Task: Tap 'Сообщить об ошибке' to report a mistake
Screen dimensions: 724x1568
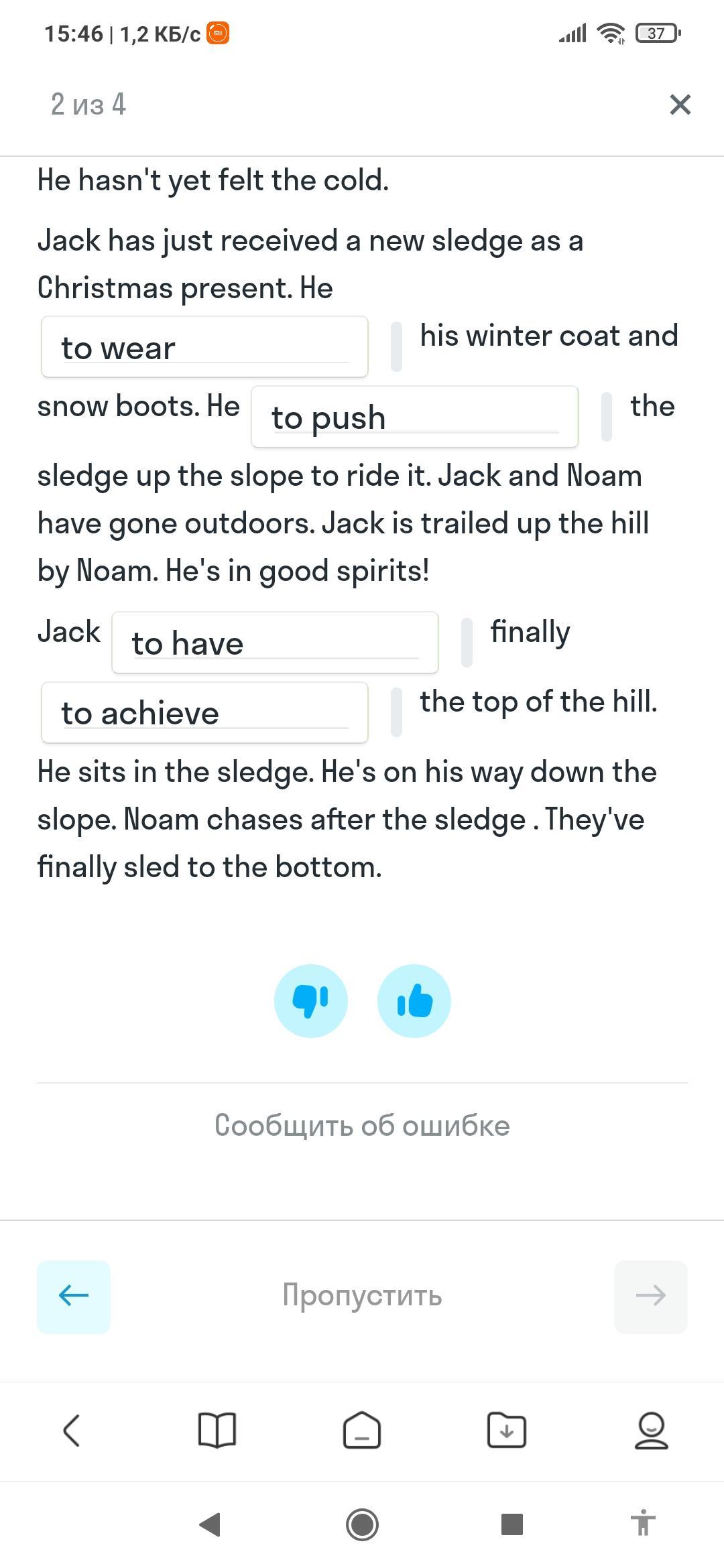Action: point(362,1126)
